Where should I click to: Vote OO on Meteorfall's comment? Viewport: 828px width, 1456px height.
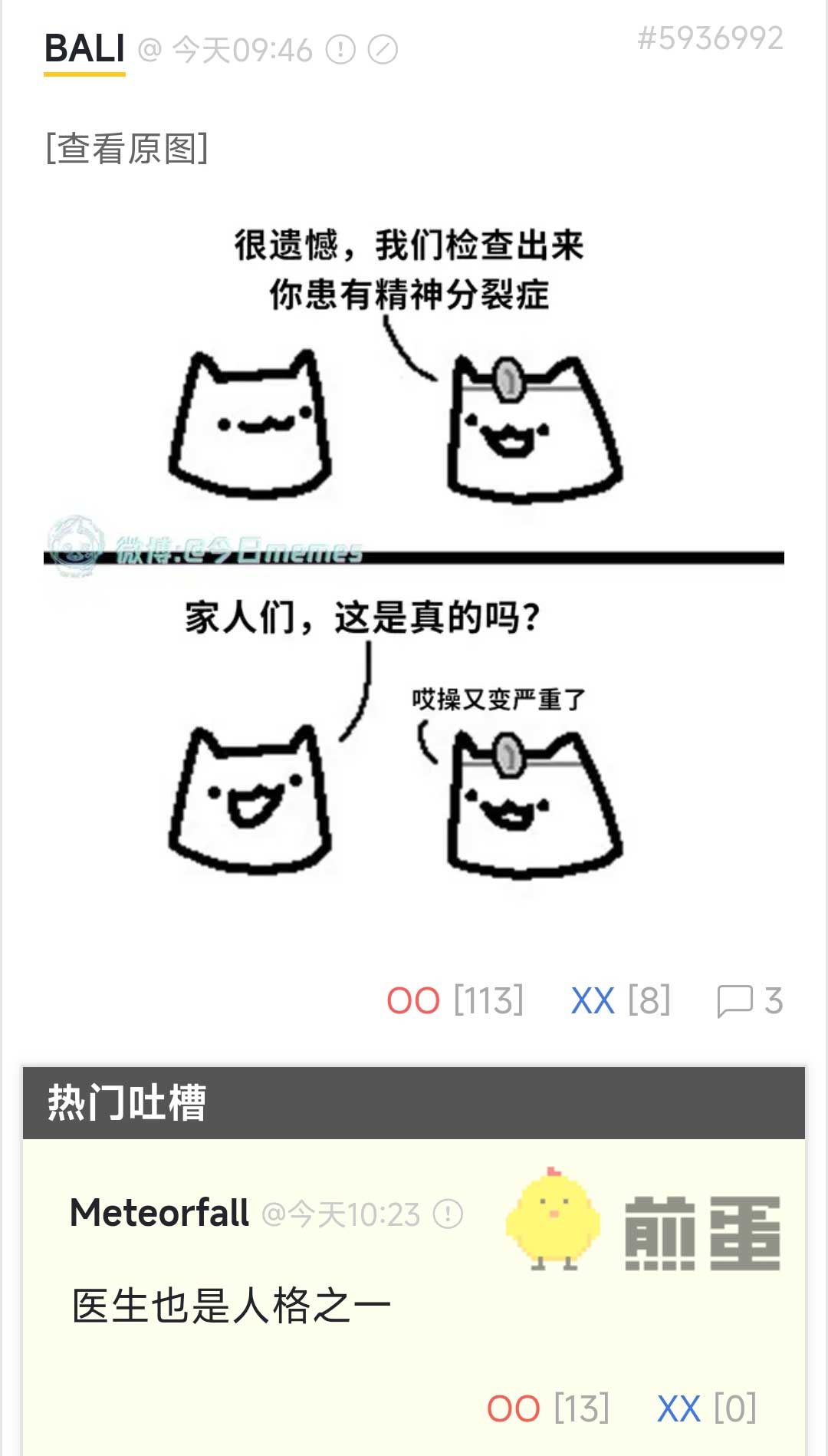547,1408
